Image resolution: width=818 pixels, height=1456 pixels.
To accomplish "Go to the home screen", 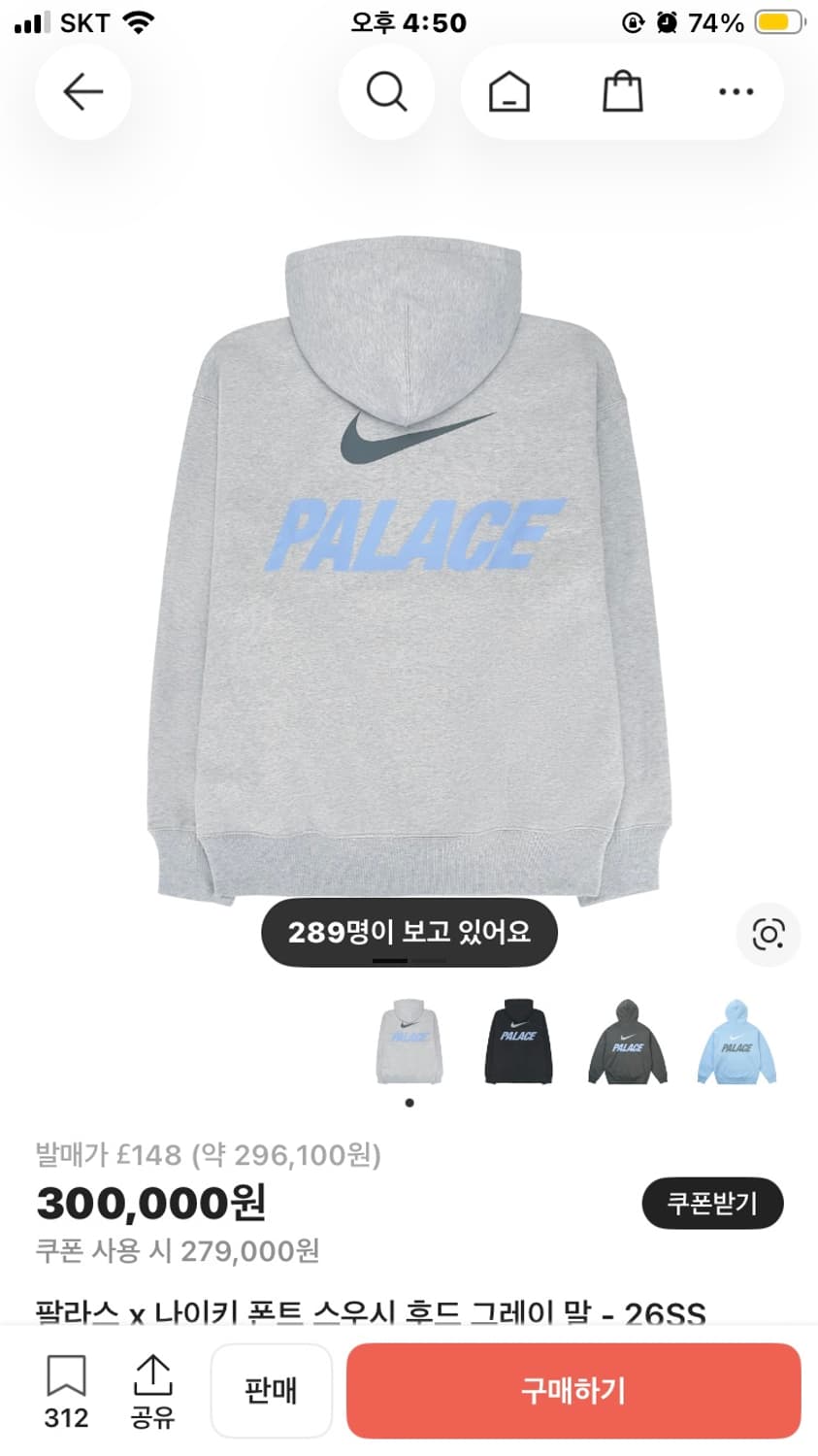I will [508, 90].
